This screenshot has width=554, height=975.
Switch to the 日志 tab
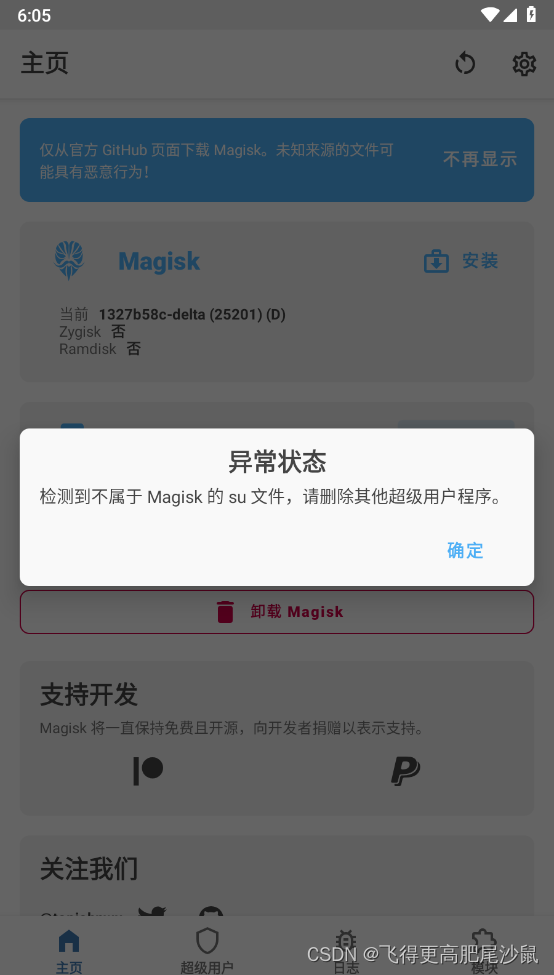coord(346,950)
